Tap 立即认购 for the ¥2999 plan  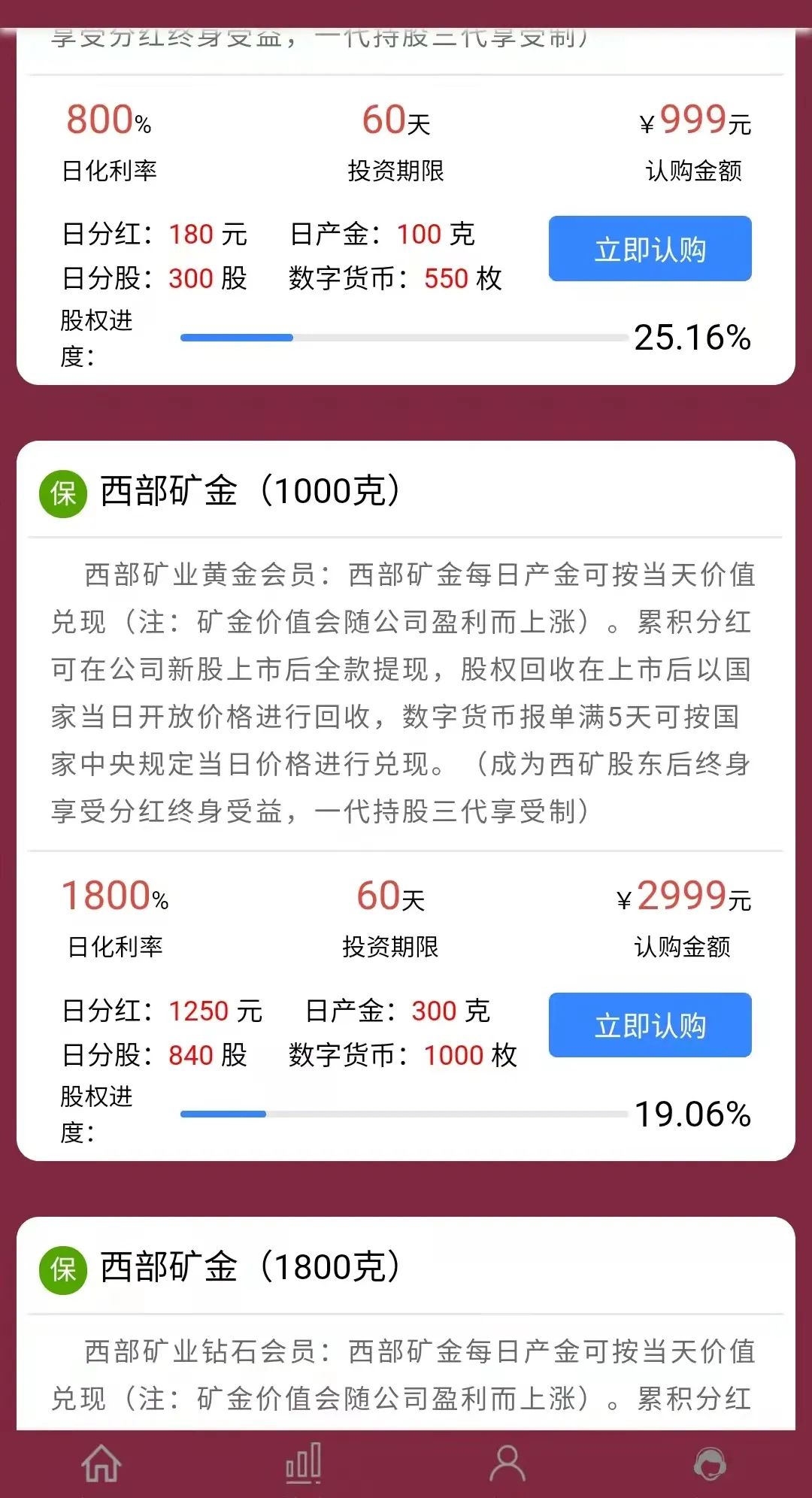coord(650,1025)
